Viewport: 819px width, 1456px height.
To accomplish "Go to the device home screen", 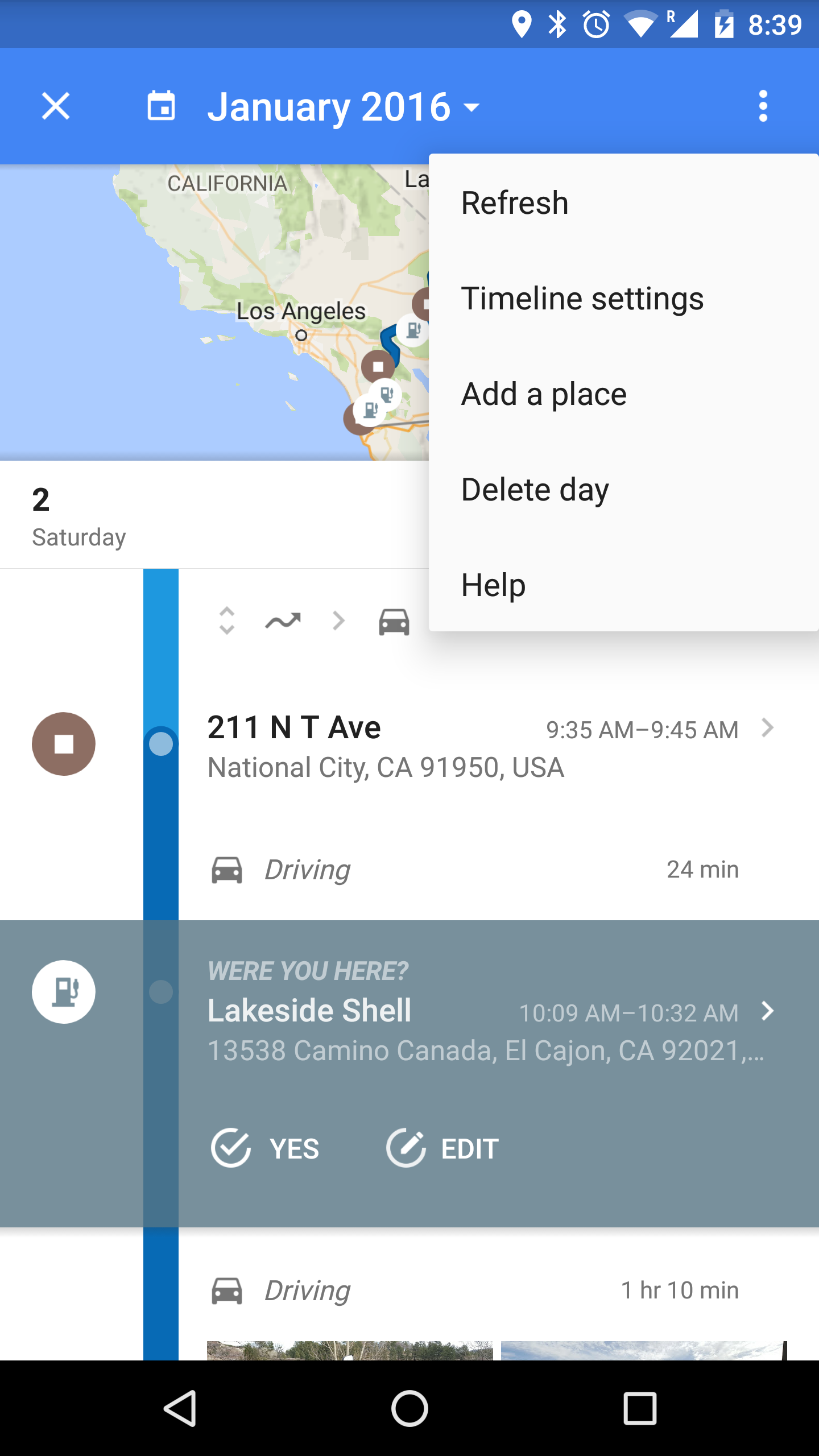I will (409, 1408).
